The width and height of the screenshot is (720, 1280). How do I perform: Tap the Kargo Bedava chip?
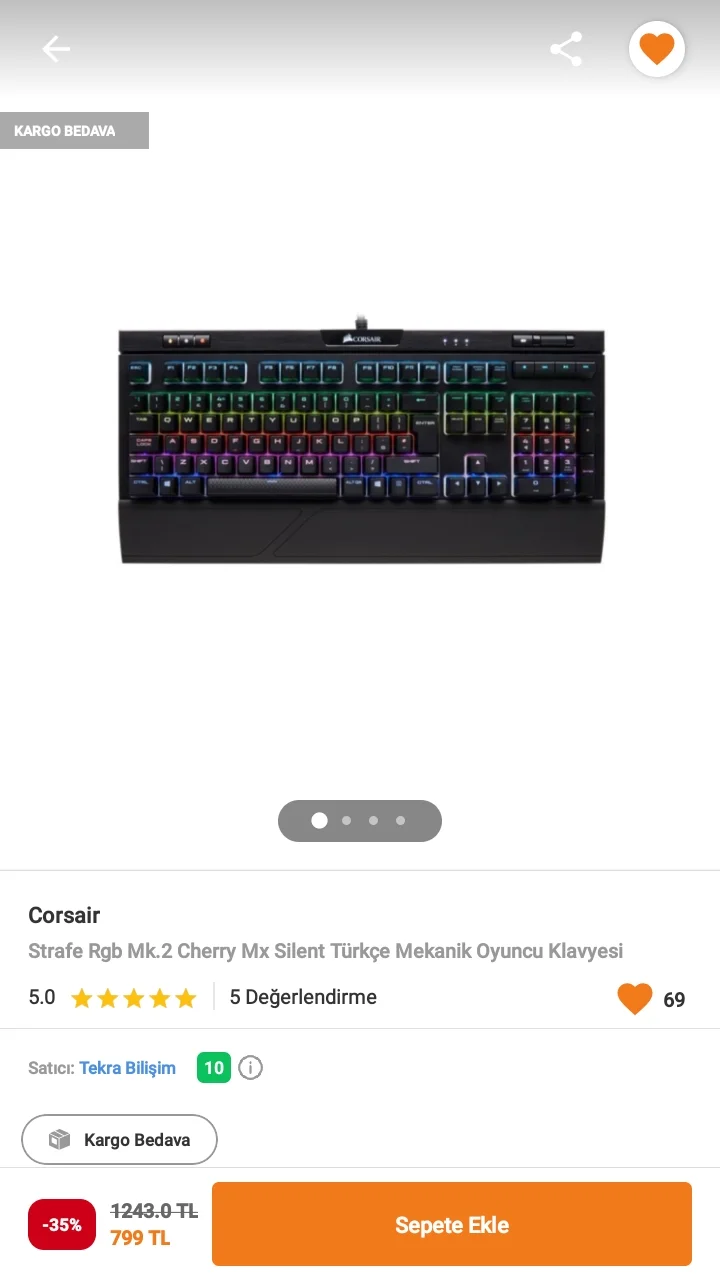click(x=119, y=1140)
